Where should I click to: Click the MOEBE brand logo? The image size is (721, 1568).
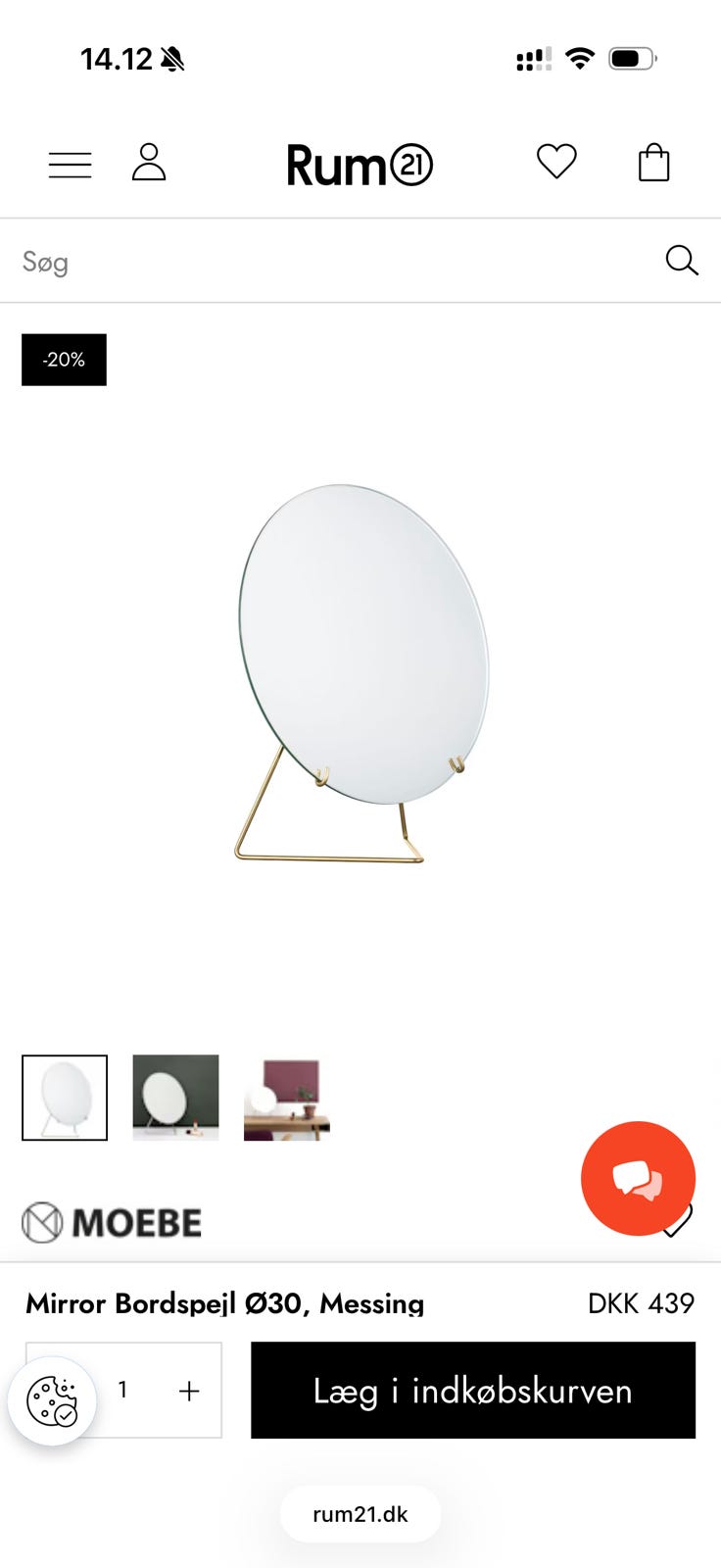pyautogui.click(x=111, y=1221)
